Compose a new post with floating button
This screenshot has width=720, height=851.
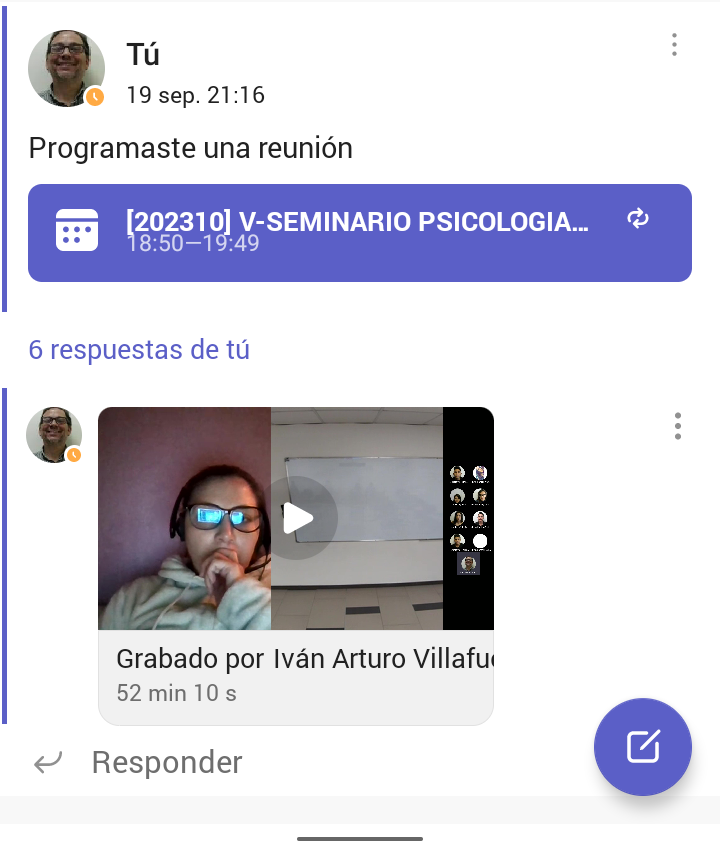pyautogui.click(x=642, y=746)
